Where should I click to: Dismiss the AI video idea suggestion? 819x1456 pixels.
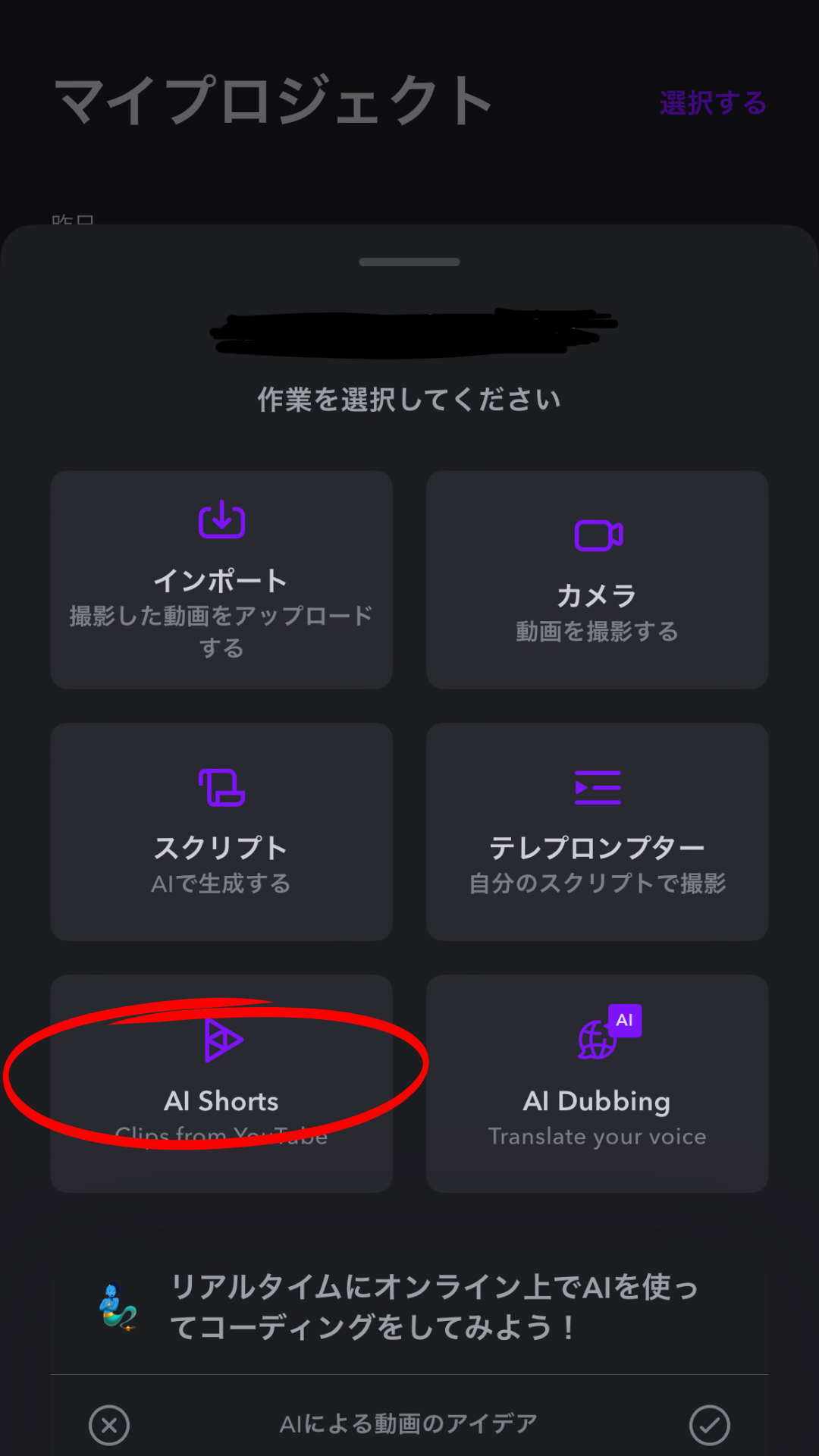pos(109,1425)
